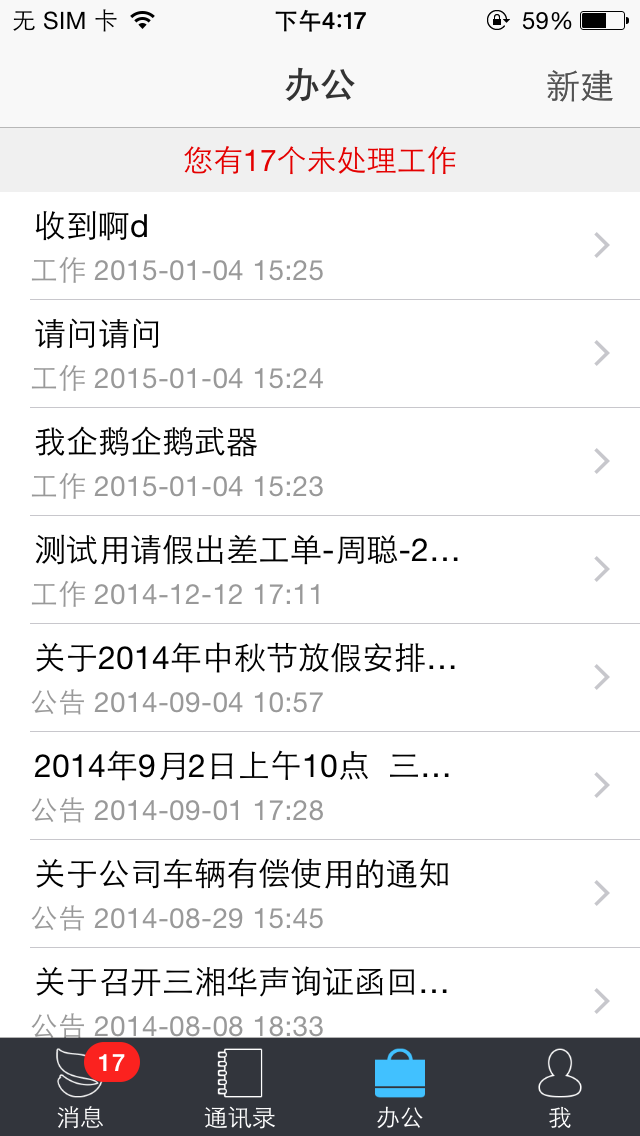
Task: Open the work item 请问请问
Action: tap(320, 354)
